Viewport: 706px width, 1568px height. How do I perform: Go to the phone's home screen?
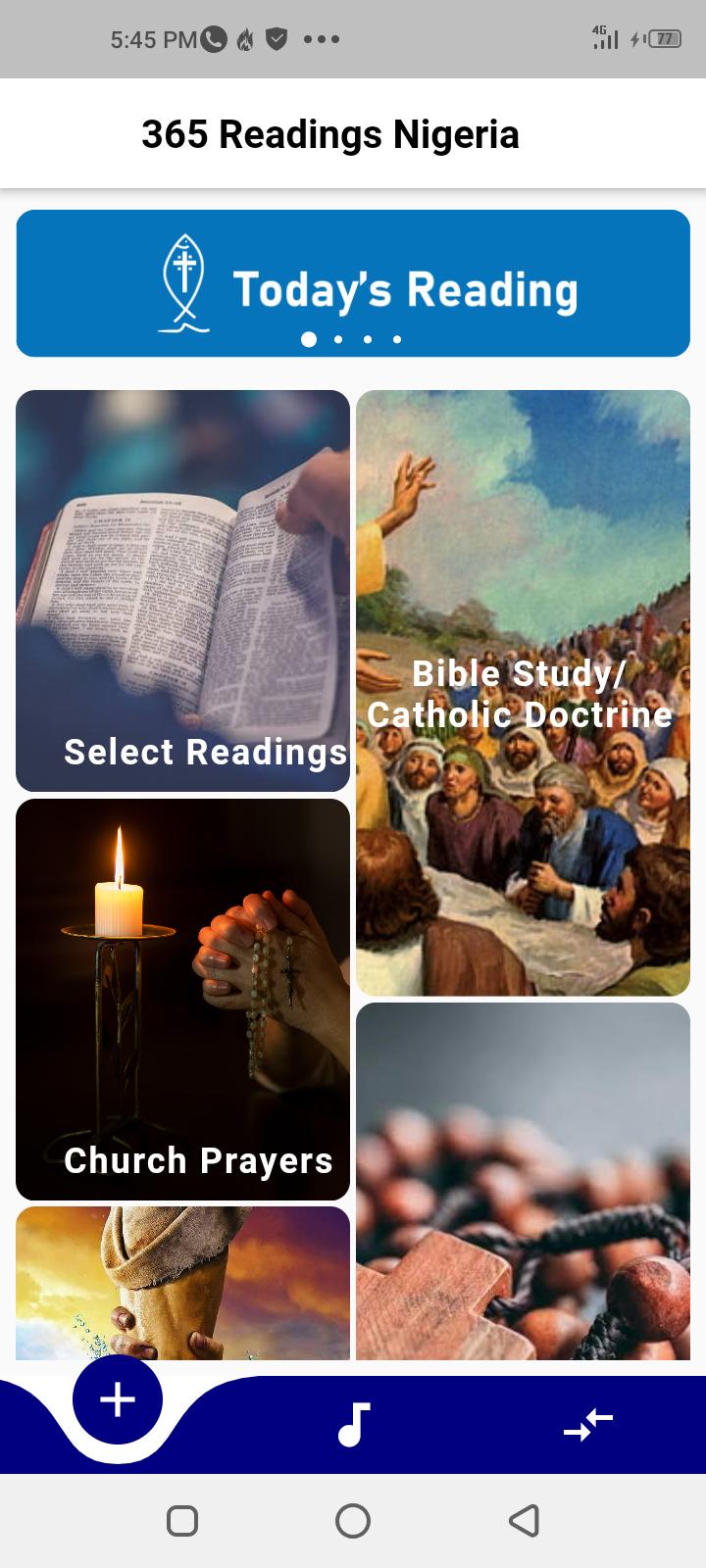pyautogui.click(x=353, y=1520)
